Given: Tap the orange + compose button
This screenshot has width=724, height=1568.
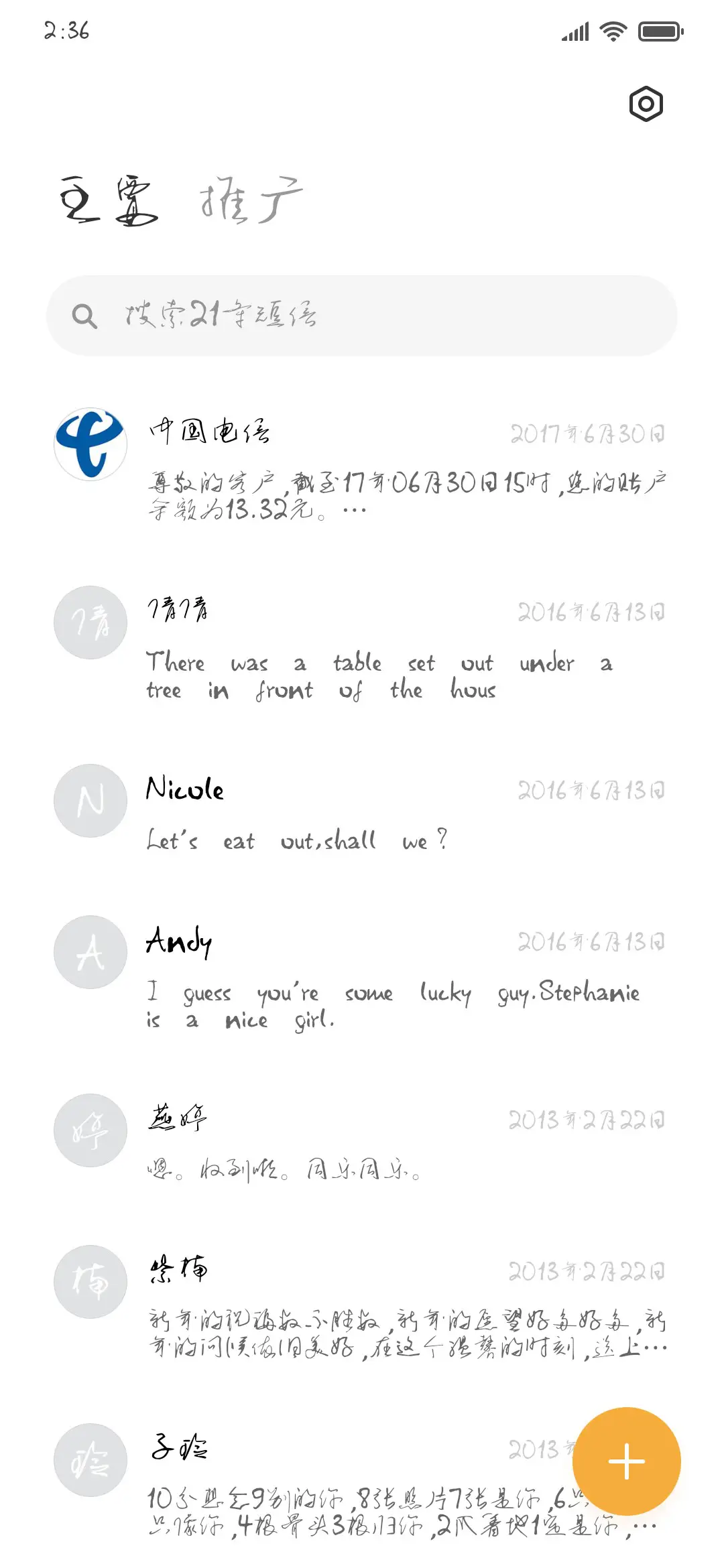Looking at the screenshot, I should [x=625, y=1460].
